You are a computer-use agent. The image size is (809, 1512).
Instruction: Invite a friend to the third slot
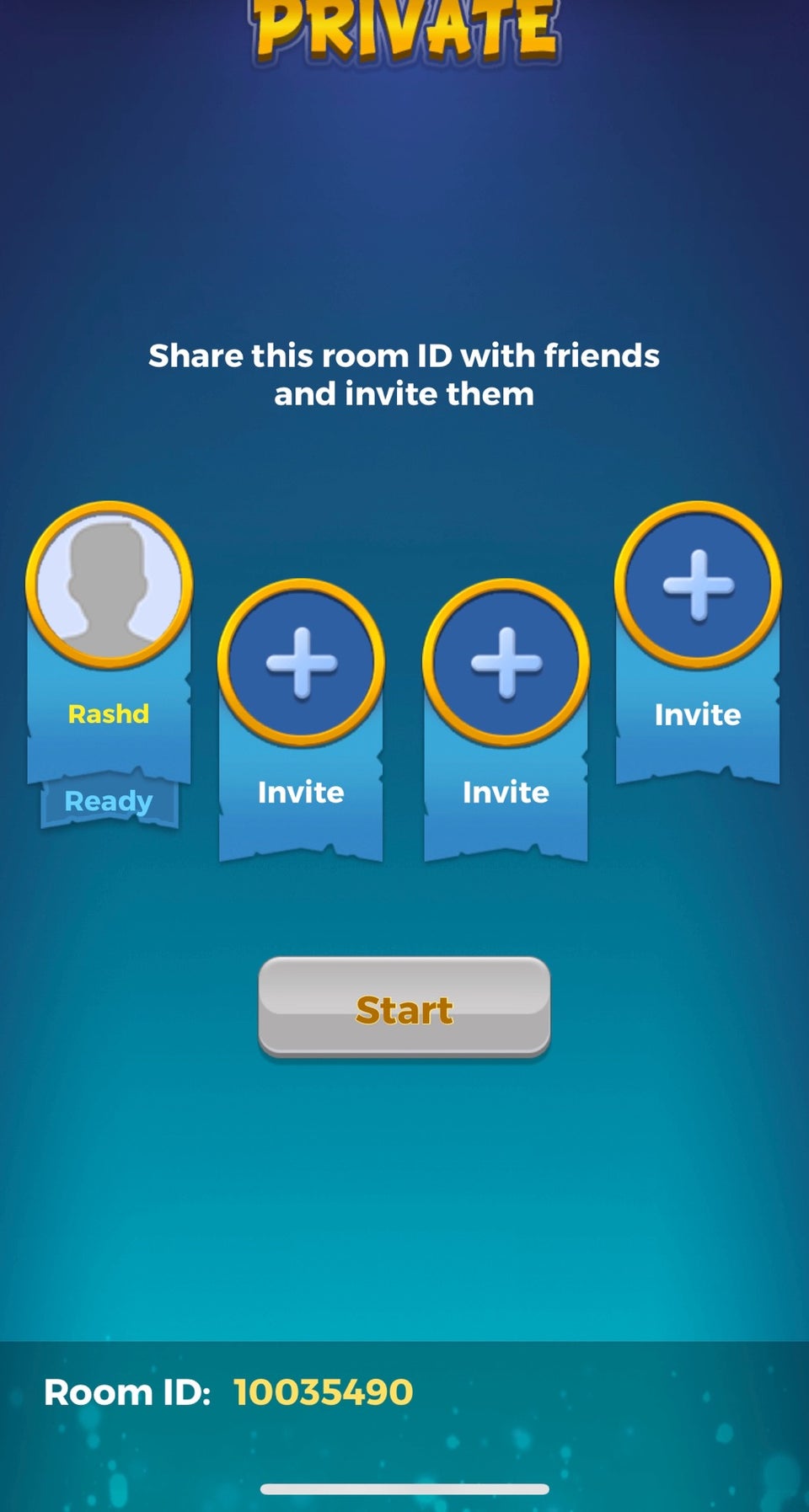point(506,663)
